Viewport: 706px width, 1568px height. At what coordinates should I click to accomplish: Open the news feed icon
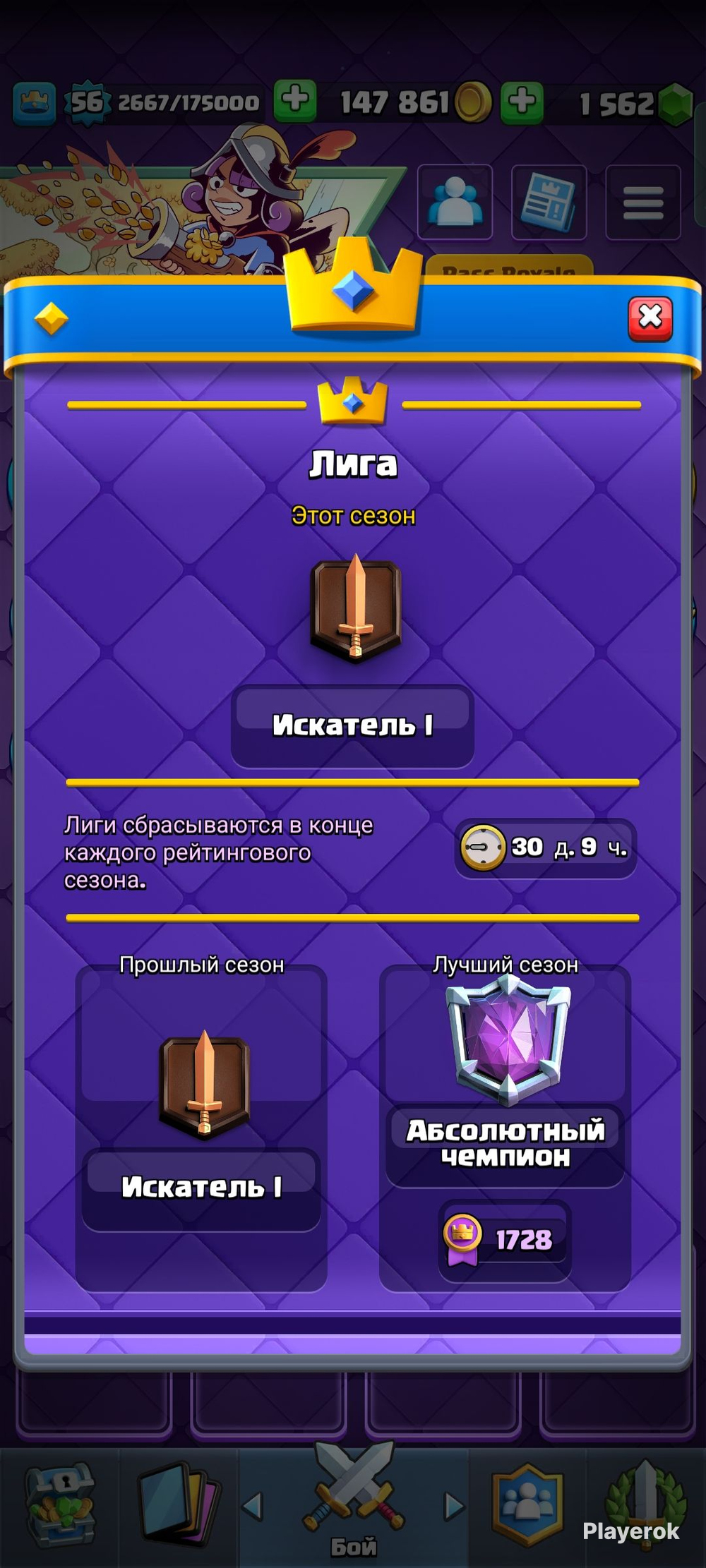pos(549,202)
